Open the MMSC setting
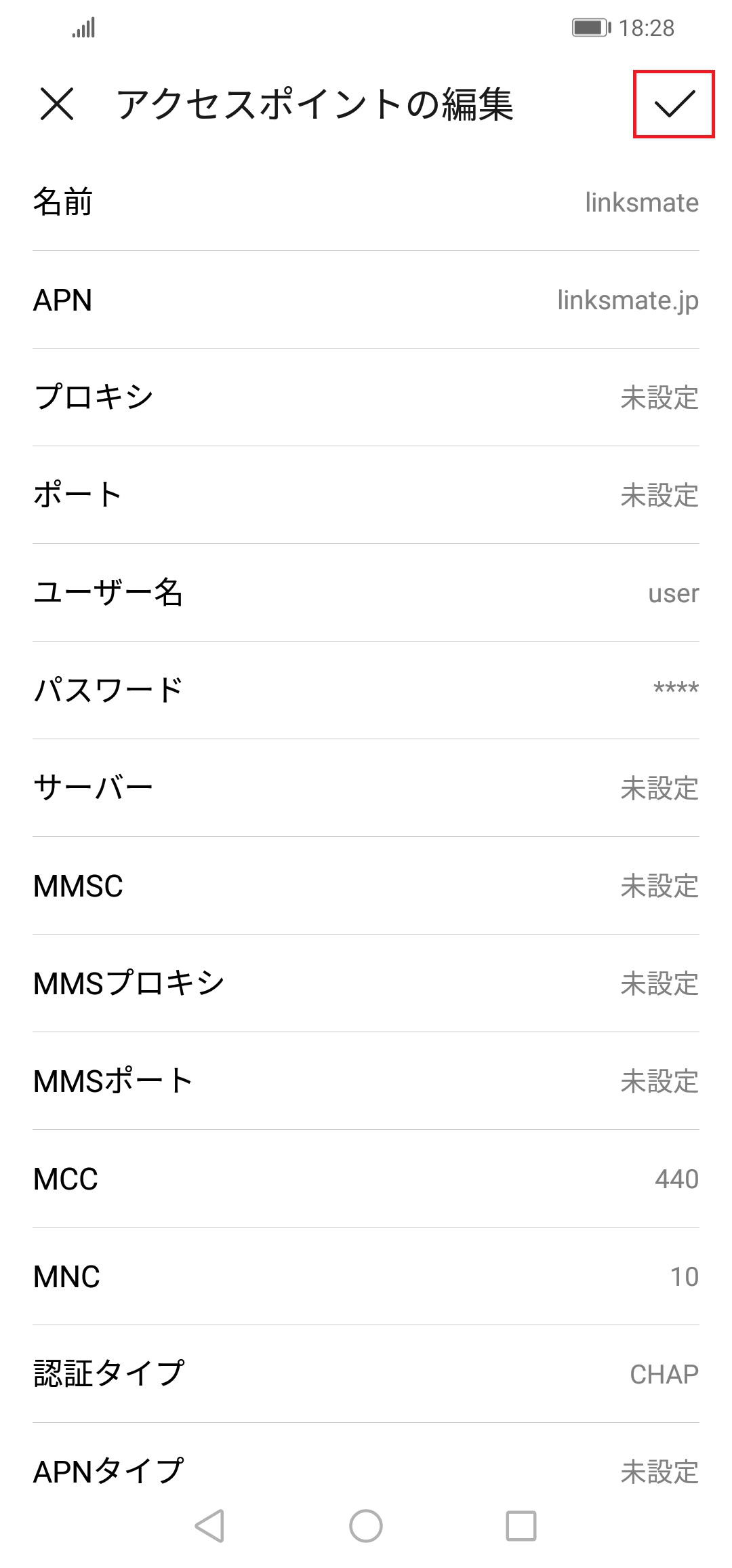732x1568 pixels. [x=366, y=886]
